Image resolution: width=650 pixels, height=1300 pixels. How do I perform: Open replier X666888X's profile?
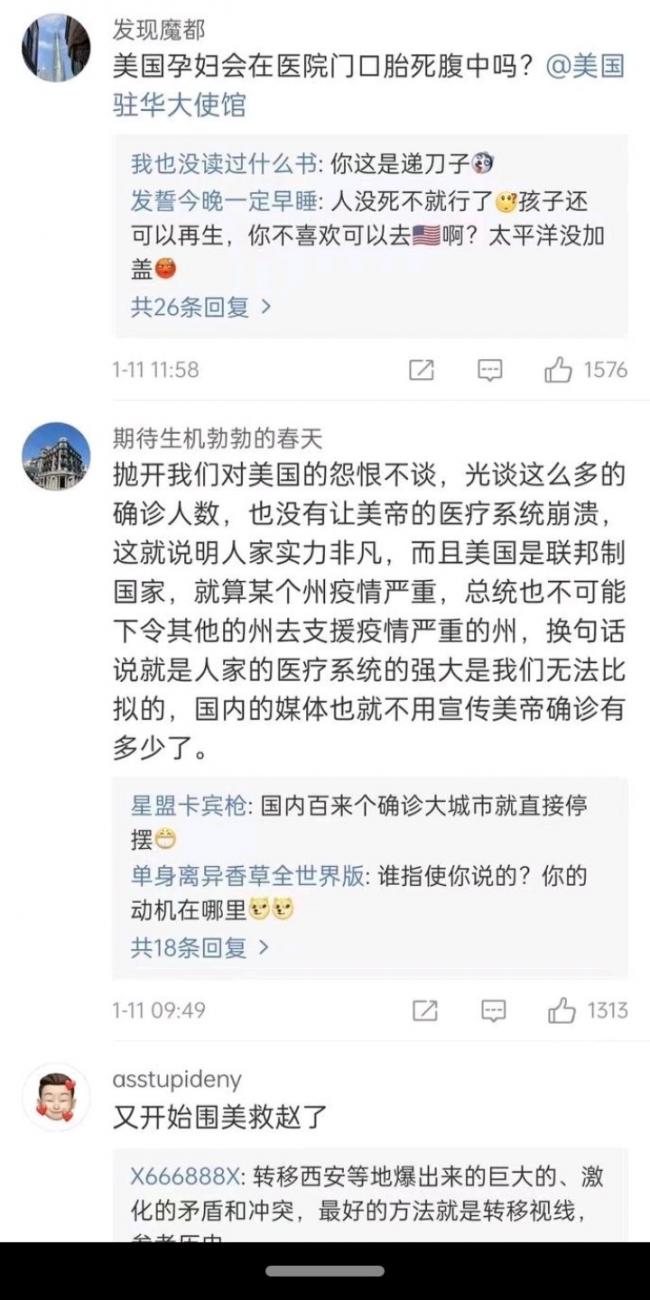(x=186, y=1176)
